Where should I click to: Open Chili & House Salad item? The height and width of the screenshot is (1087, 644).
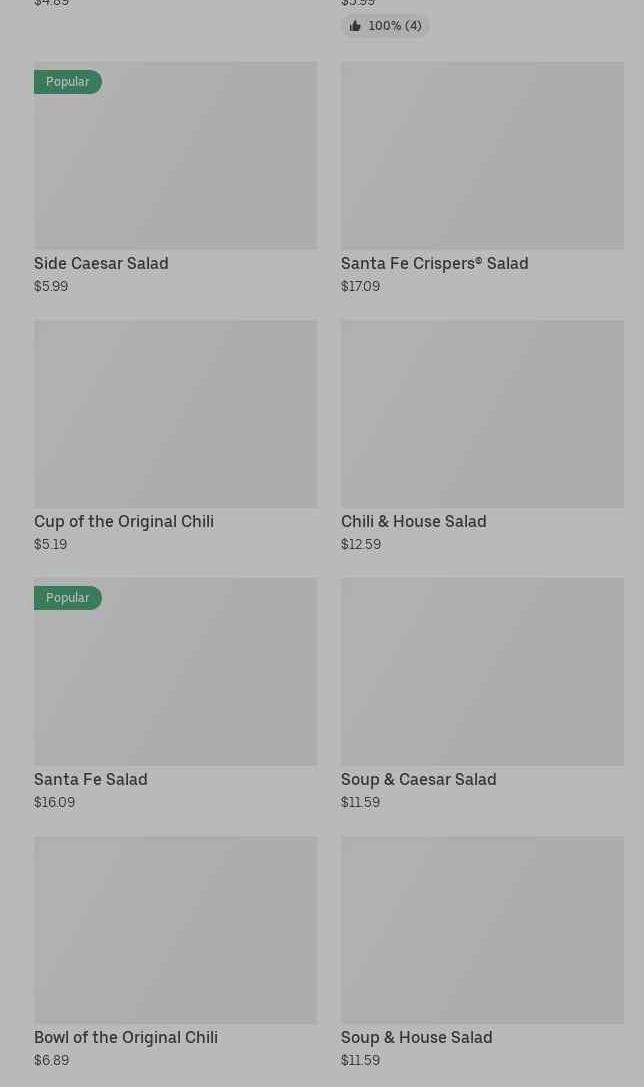coord(482,436)
